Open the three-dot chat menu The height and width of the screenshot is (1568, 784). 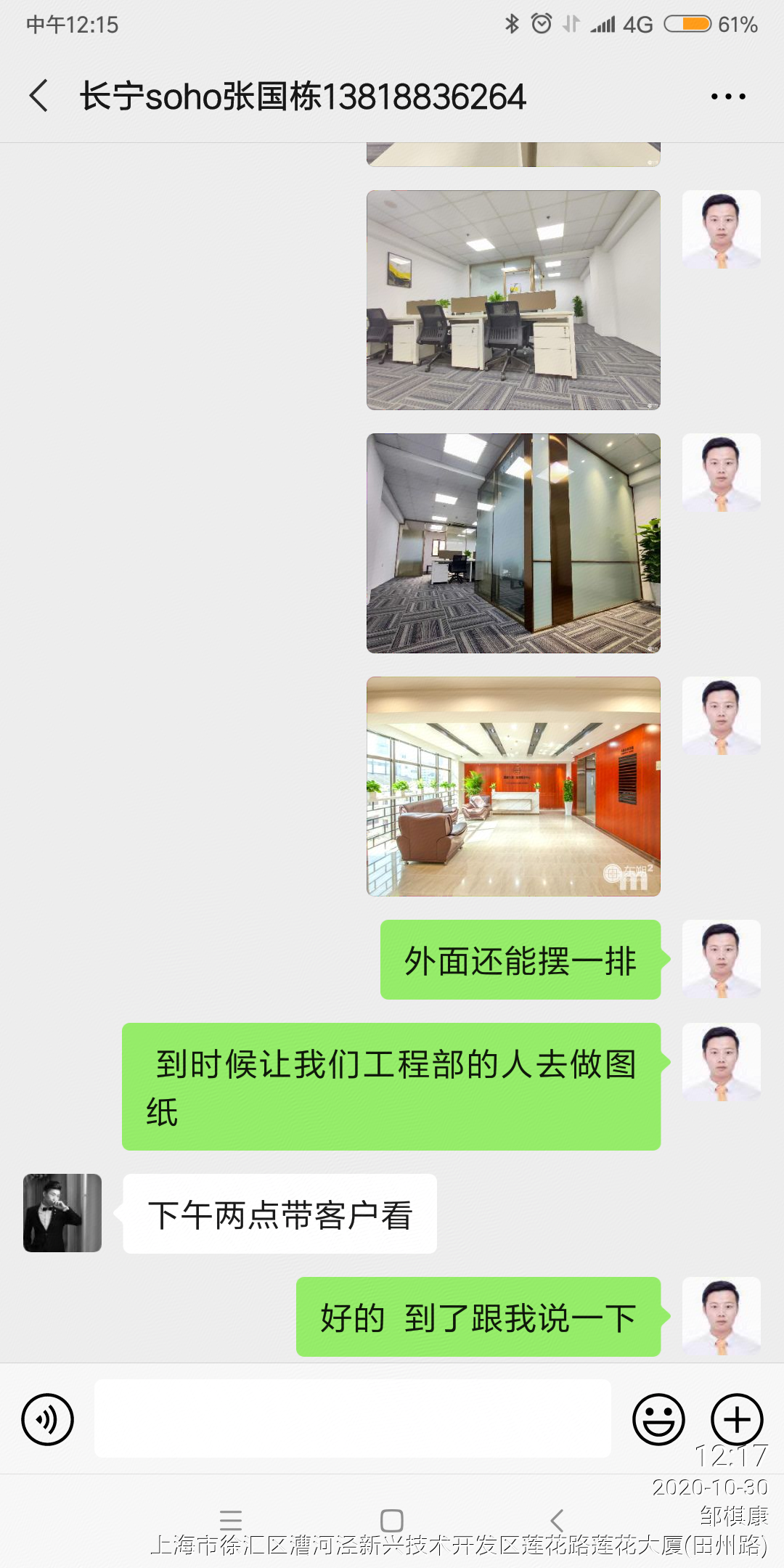tap(727, 97)
